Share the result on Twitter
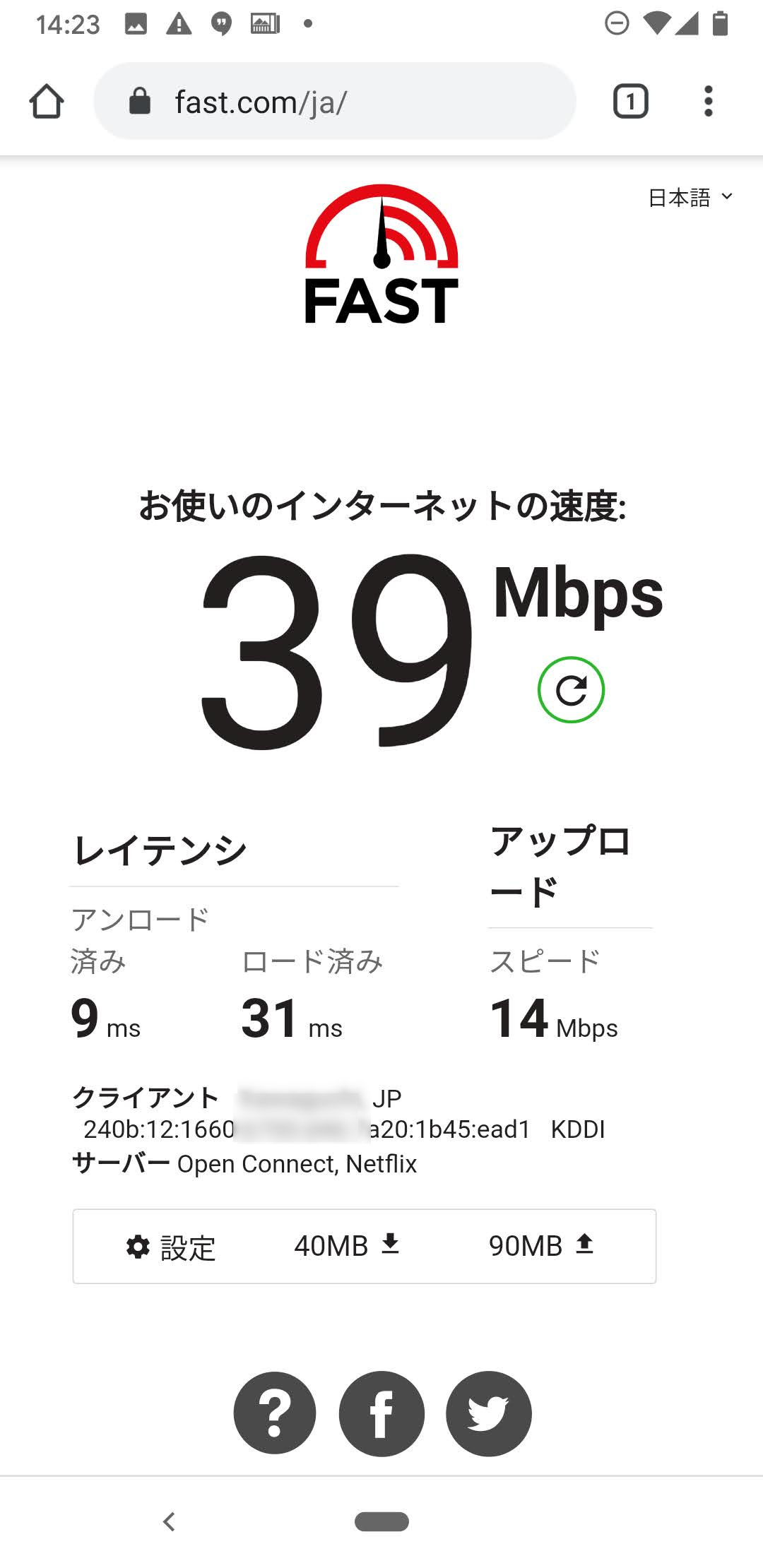Image resolution: width=763 pixels, height=1568 pixels. pos(488,1413)
